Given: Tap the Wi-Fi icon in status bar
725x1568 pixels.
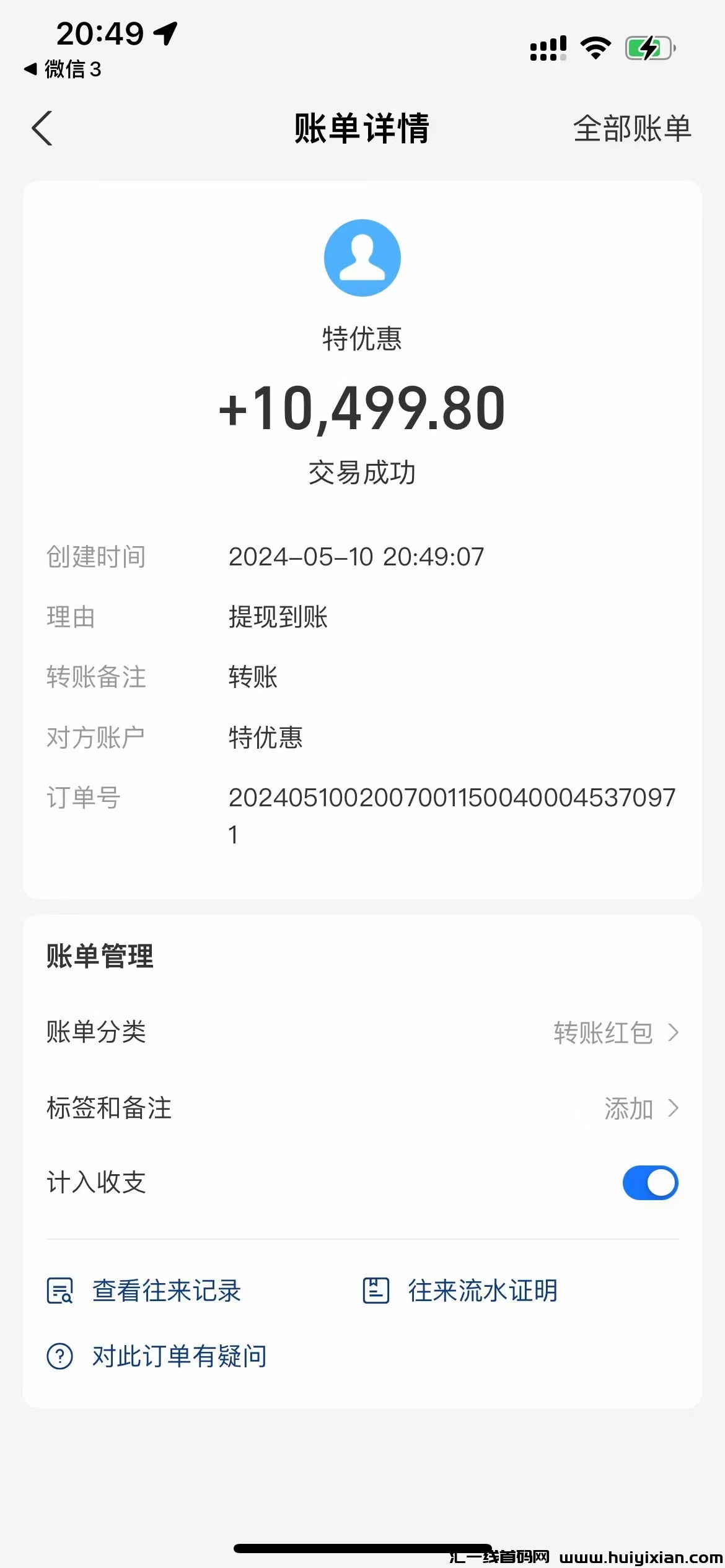Looking at the screenshot, I should pos(595,46).
